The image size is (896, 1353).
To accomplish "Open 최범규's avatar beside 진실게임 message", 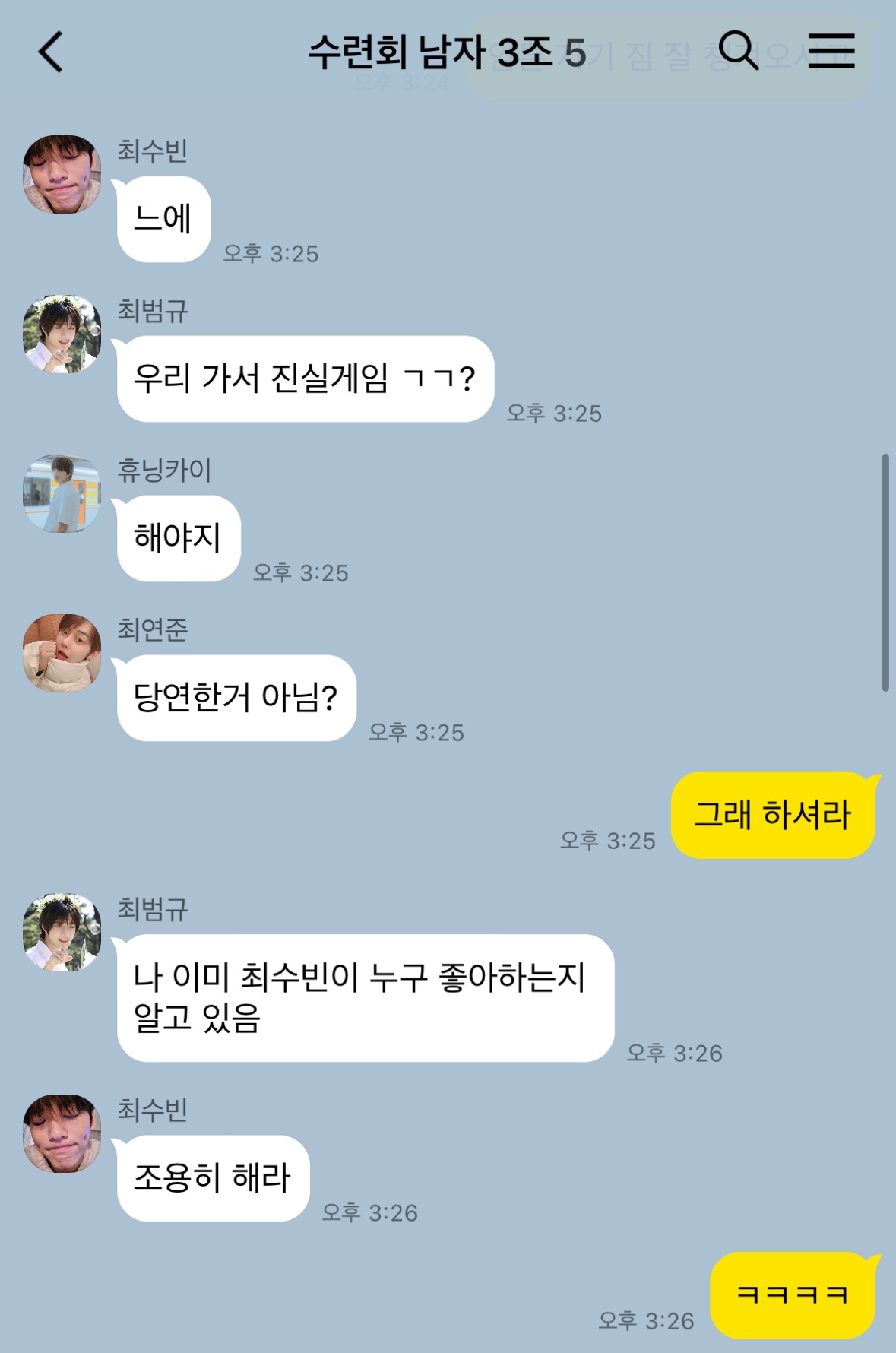I will (x=62, y=334).
